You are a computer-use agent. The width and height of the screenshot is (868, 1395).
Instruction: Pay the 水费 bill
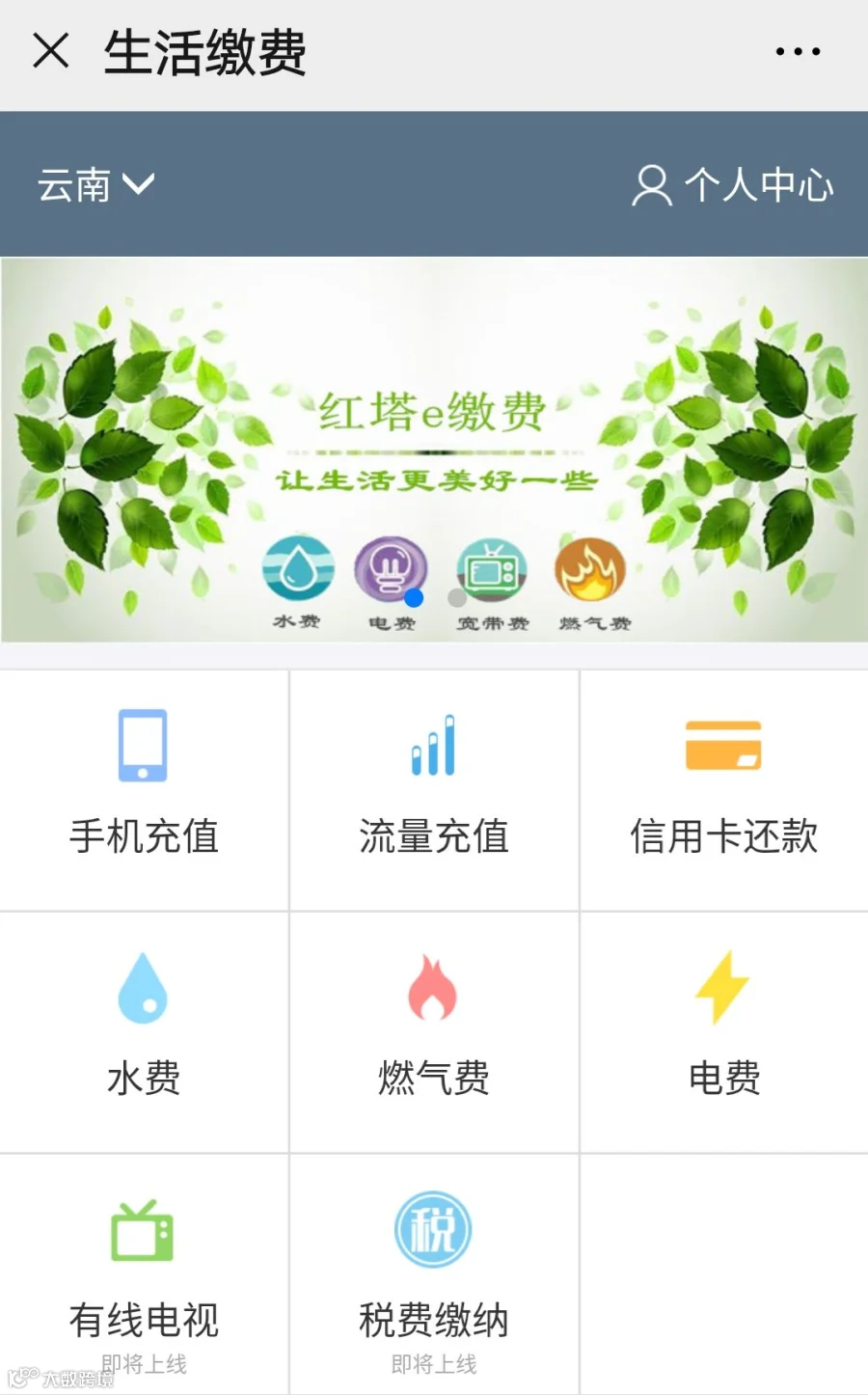pyautogui.click(x=144, y=1032)
